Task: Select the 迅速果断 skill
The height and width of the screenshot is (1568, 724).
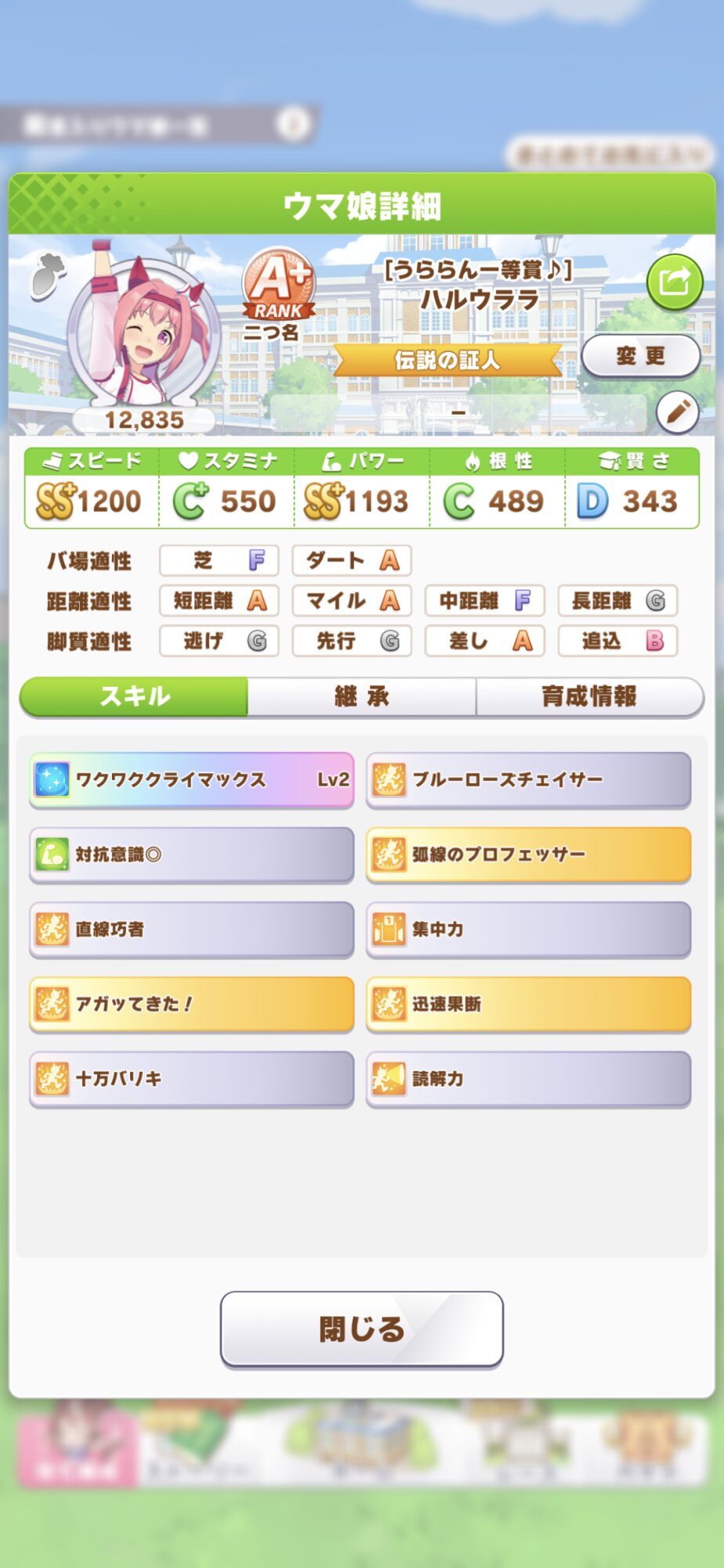Action: coord(528,1004)
